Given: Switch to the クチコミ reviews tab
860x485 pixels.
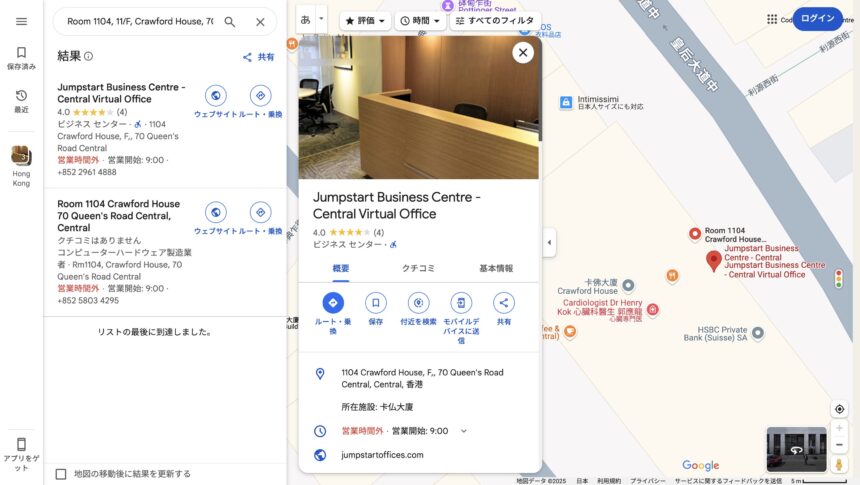Looking at the screenshot, I should pyautogui.click(x=418, y=268).
